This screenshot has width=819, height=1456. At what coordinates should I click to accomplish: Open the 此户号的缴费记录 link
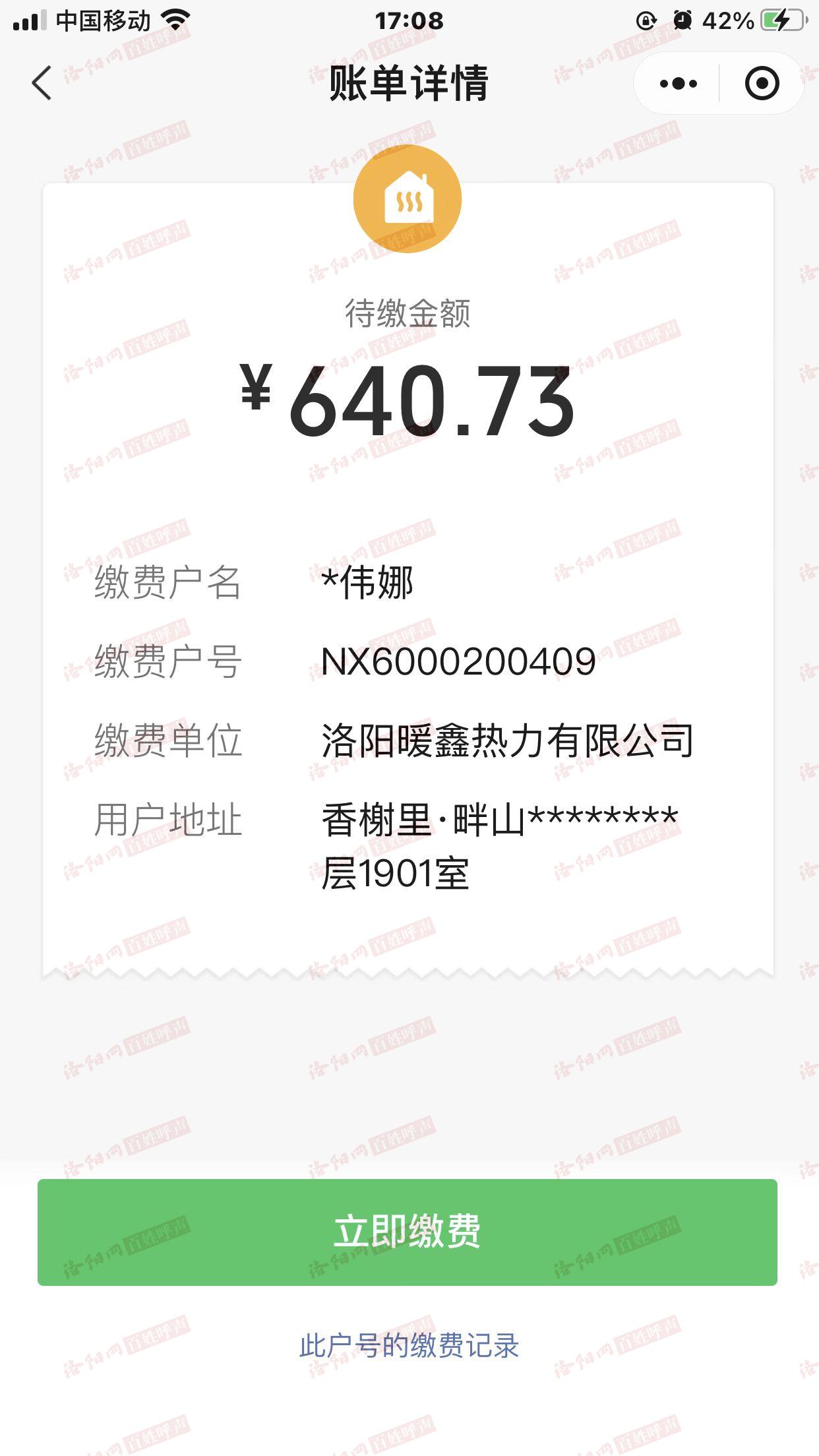(x=409, y=1345)
